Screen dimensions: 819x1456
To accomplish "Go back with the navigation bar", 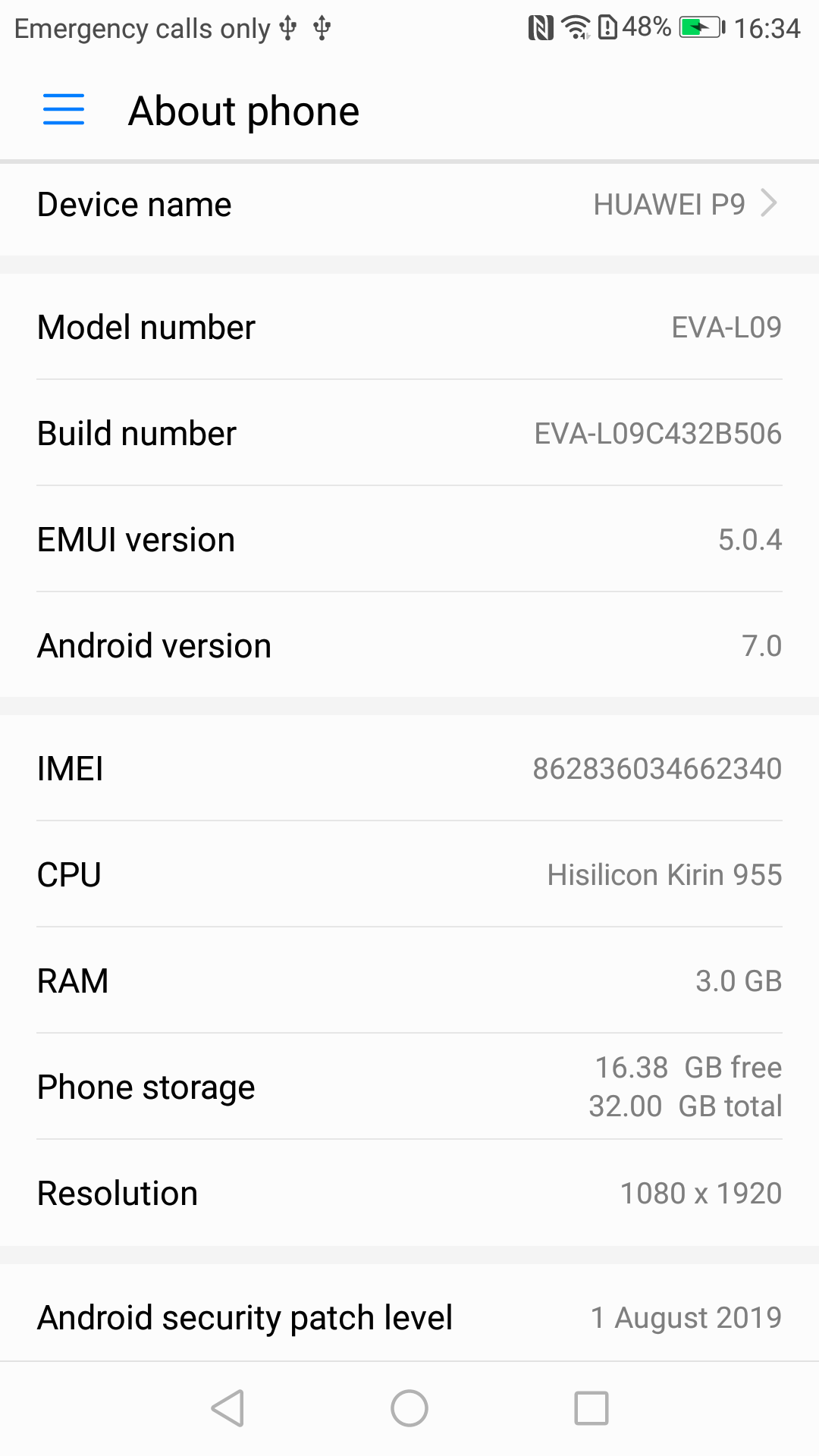I will (x=227, y=1409).
